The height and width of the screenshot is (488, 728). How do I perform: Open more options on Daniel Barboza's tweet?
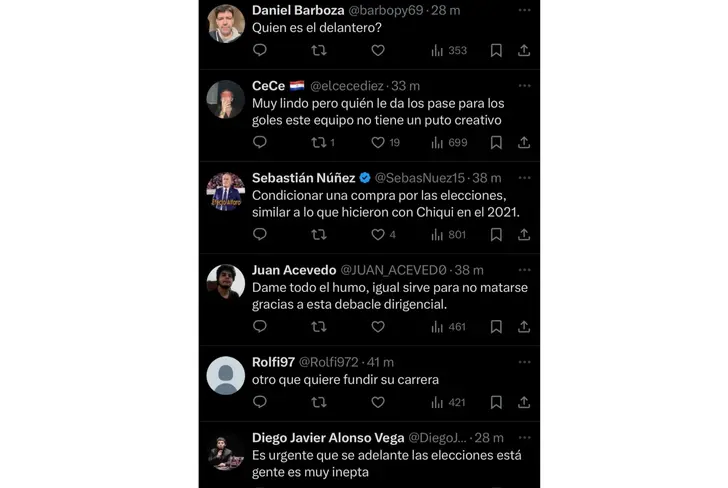(x=524, y=10)
